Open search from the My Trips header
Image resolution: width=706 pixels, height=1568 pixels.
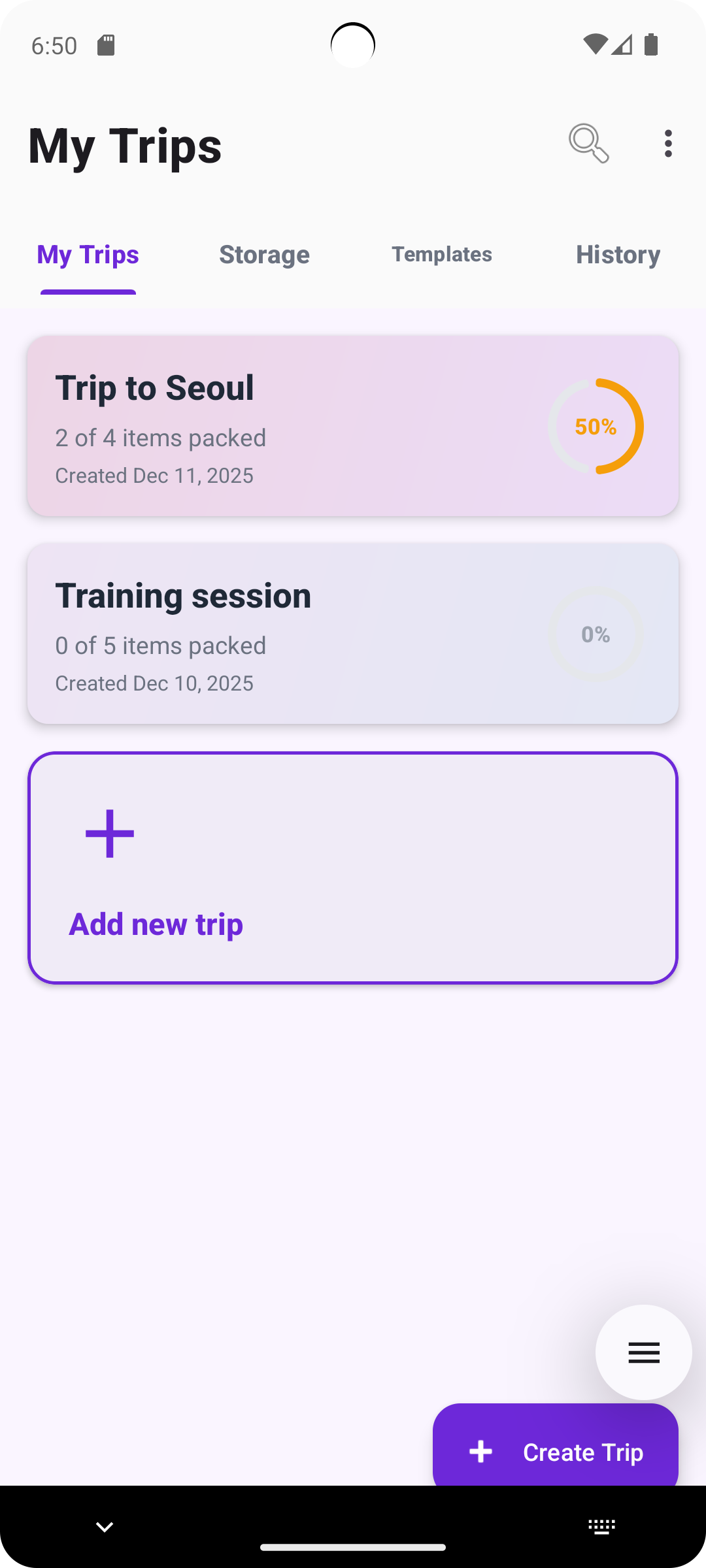pos(588,144)
